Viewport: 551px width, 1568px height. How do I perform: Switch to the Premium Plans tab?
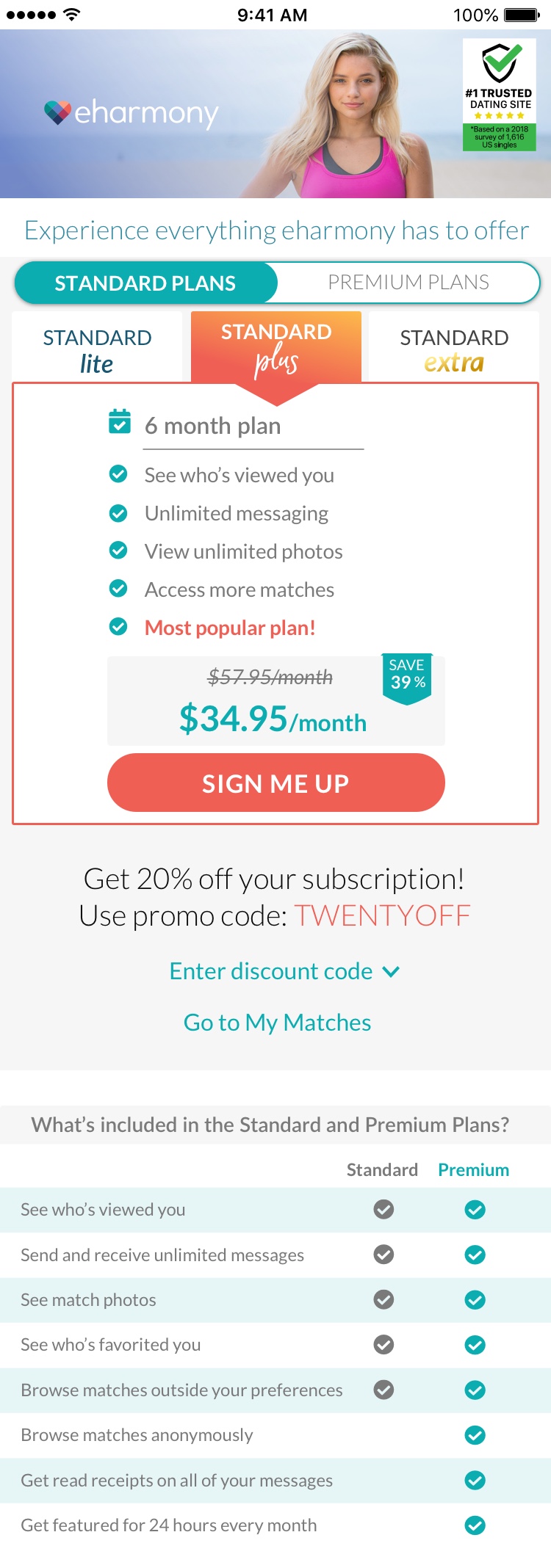pos(408,283)
